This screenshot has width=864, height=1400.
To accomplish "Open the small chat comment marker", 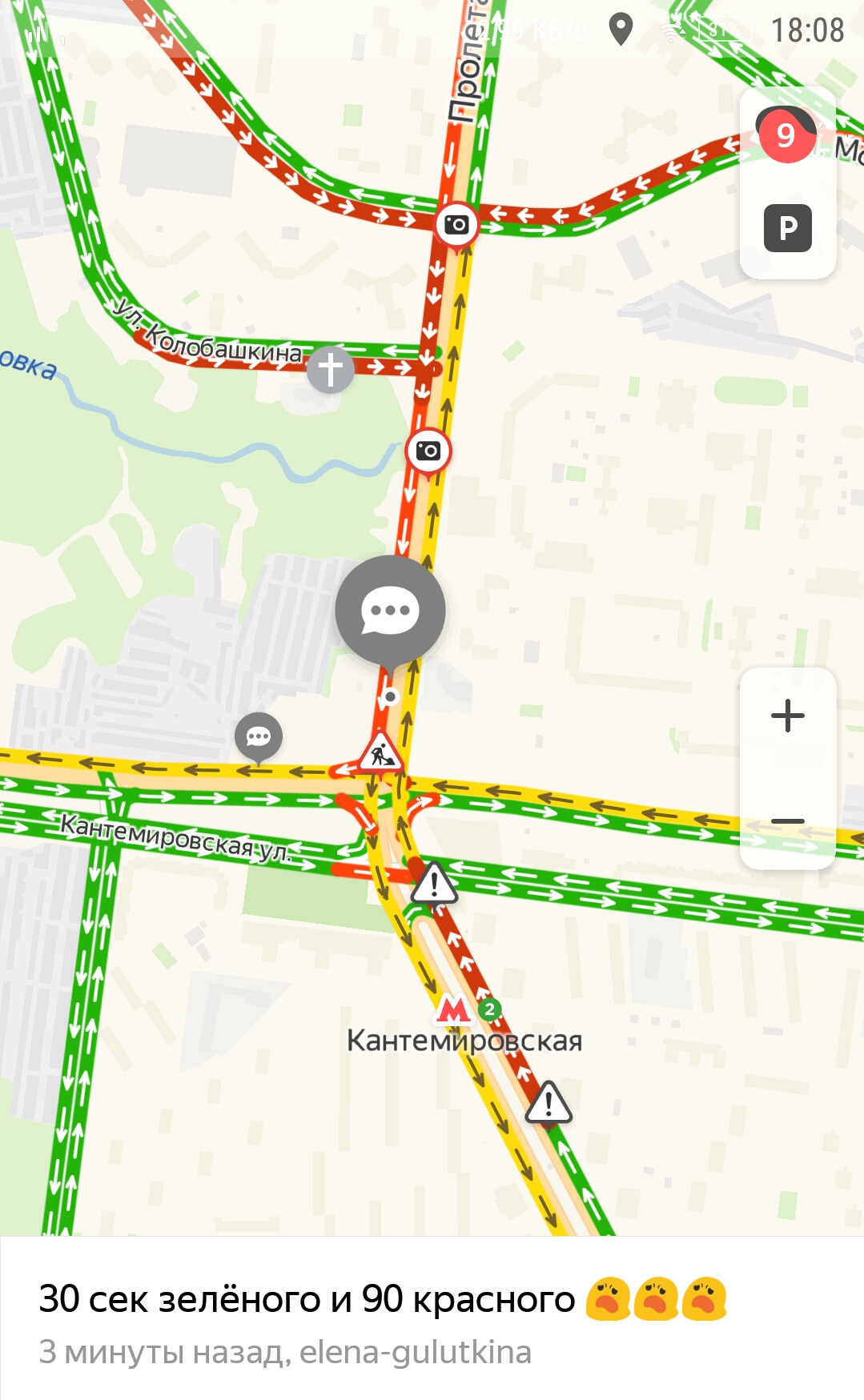I will [x=259, y=737].
